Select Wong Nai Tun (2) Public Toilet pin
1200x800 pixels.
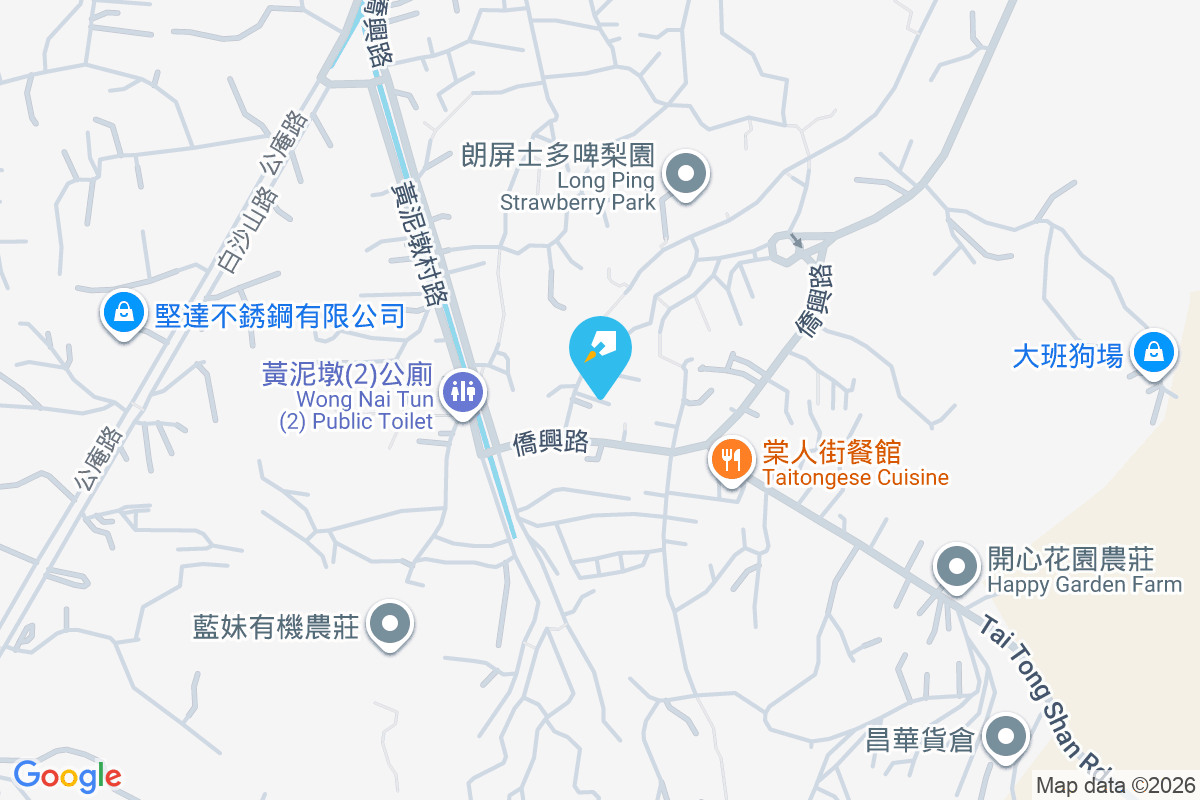(x=462, y=391)
